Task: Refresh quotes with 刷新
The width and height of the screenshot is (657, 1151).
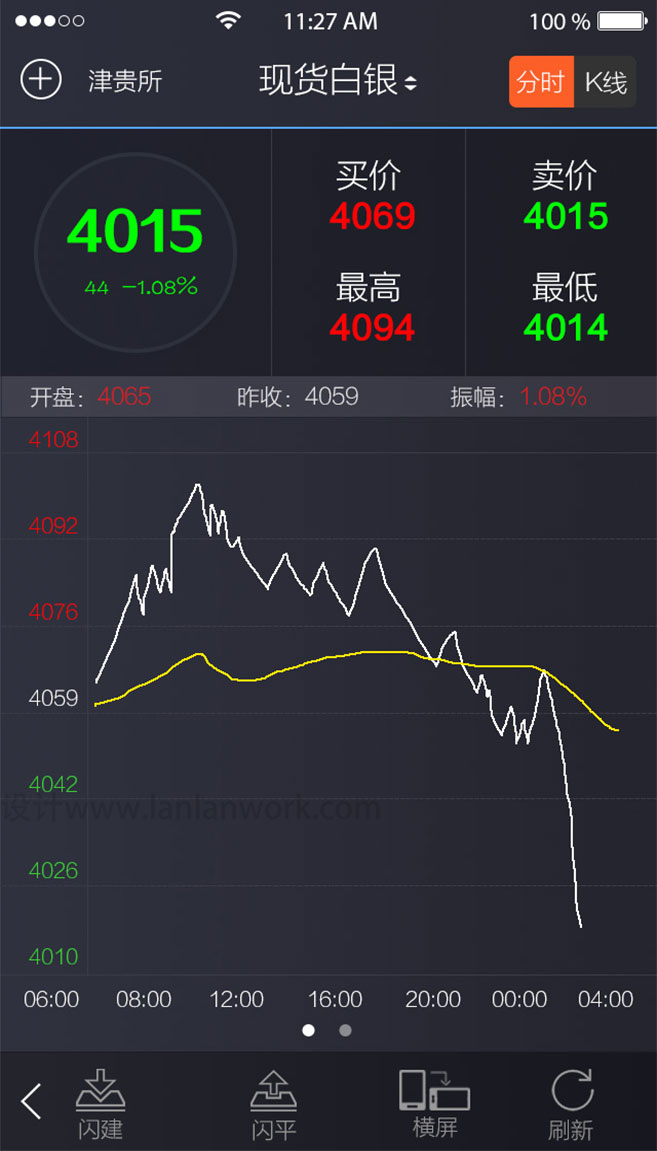Action: (x=571, y=1104)
